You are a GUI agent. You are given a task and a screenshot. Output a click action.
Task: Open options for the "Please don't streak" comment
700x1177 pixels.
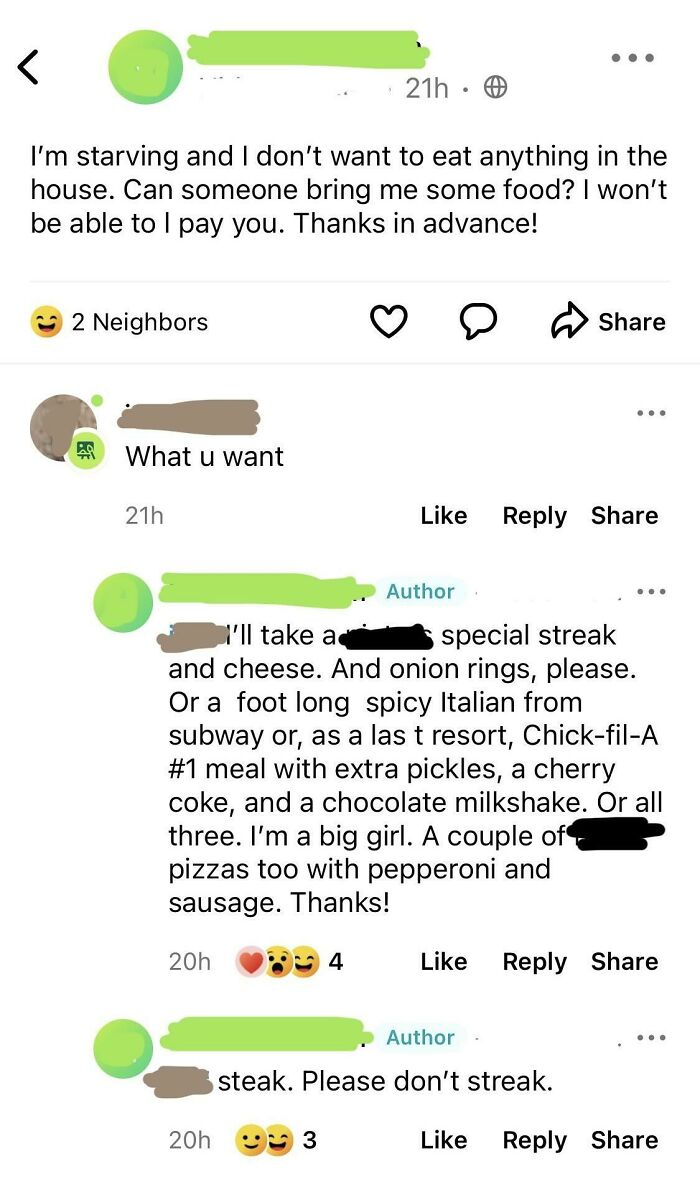[x=650, y=1038]
